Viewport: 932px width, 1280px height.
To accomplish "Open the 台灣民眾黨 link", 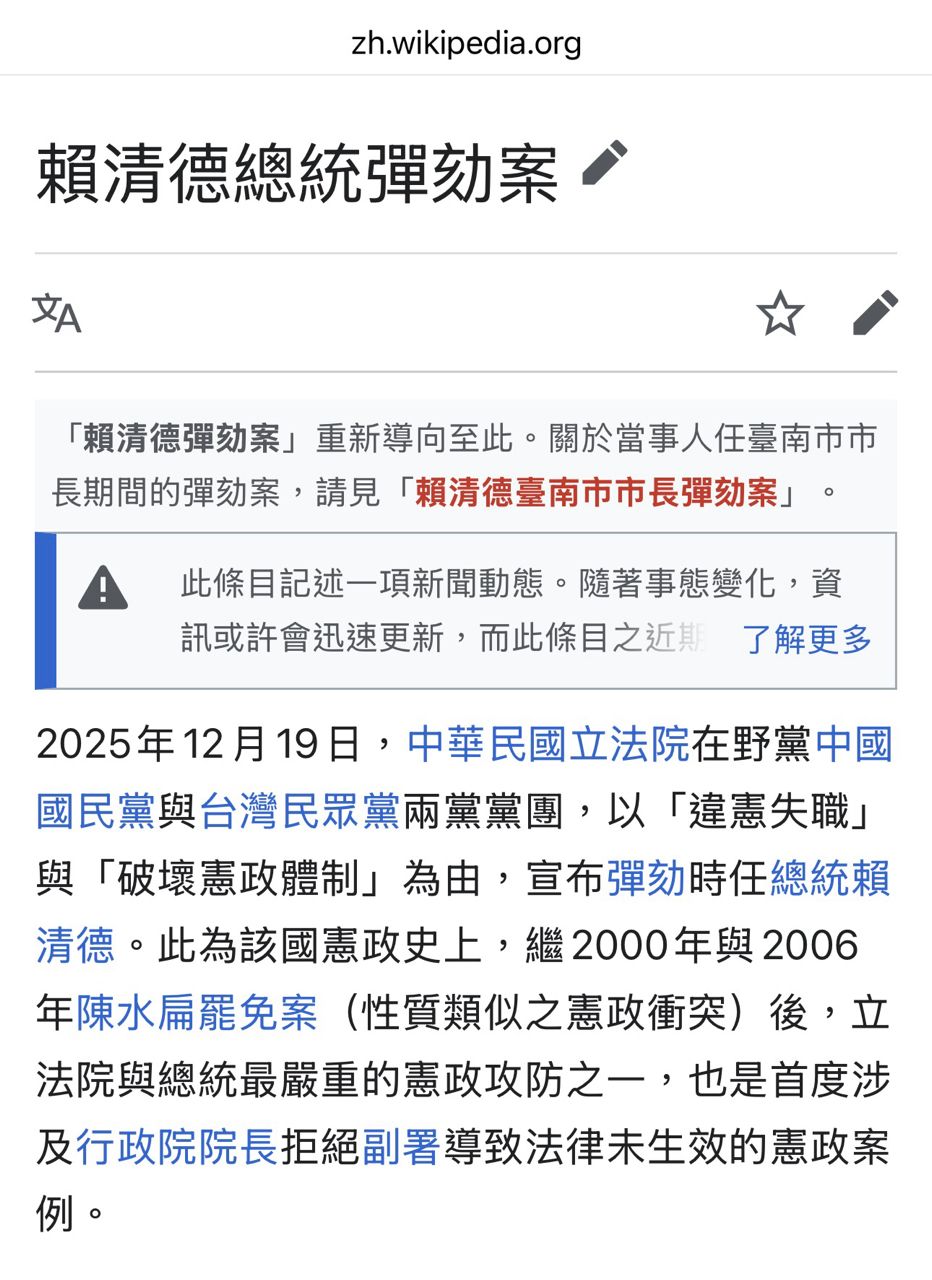I will [x=300, y=811].
